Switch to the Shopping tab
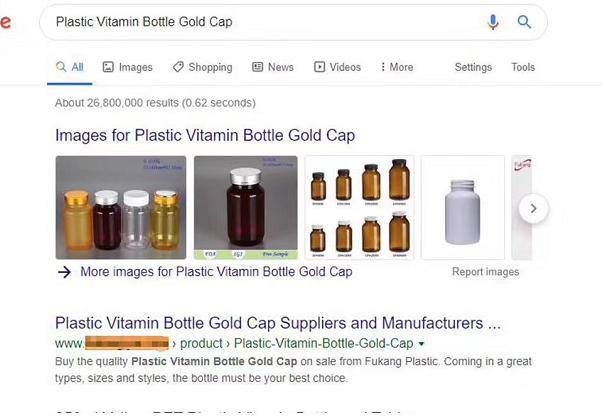This screenshot has width=603, height=416. point(202,67)
